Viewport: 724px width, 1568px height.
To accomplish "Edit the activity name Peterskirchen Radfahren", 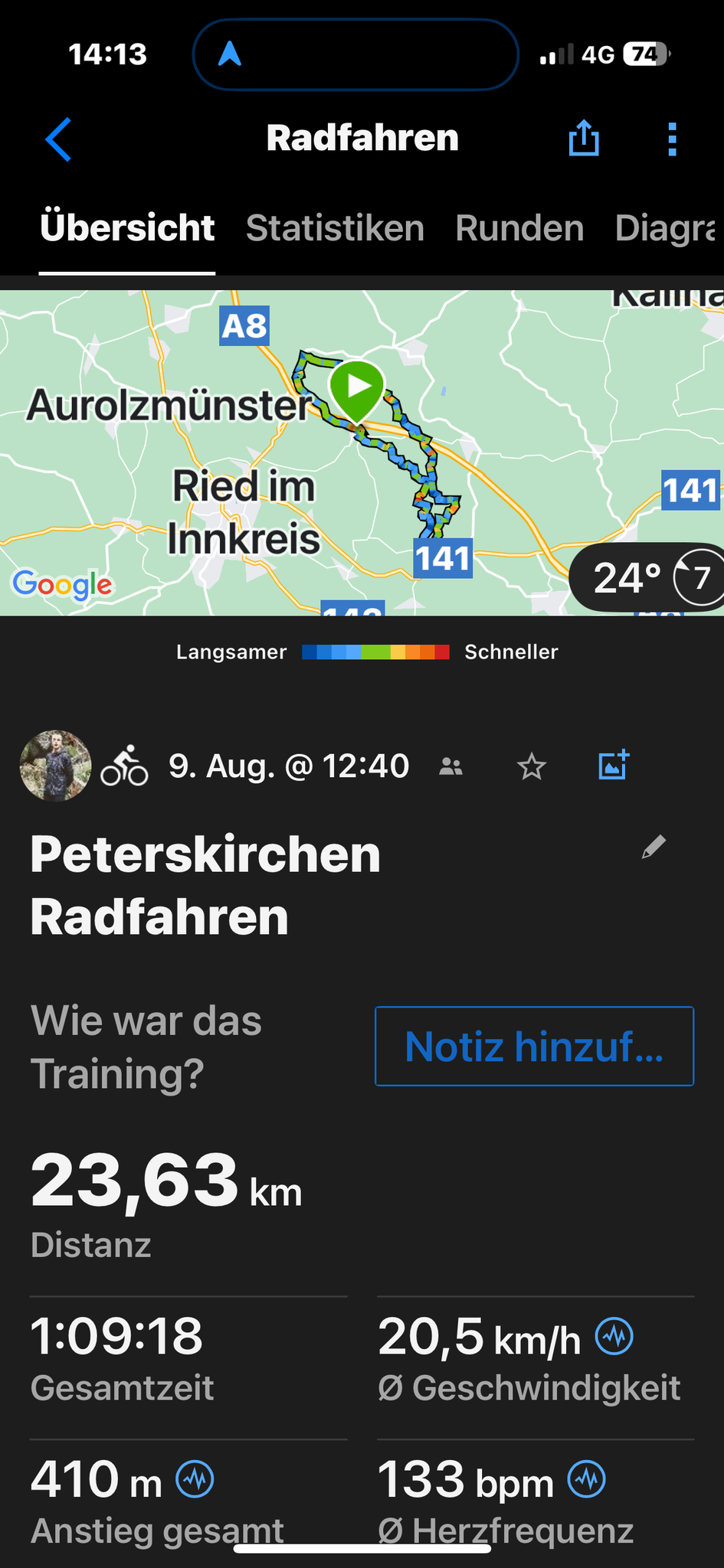I will pos(654,847).
